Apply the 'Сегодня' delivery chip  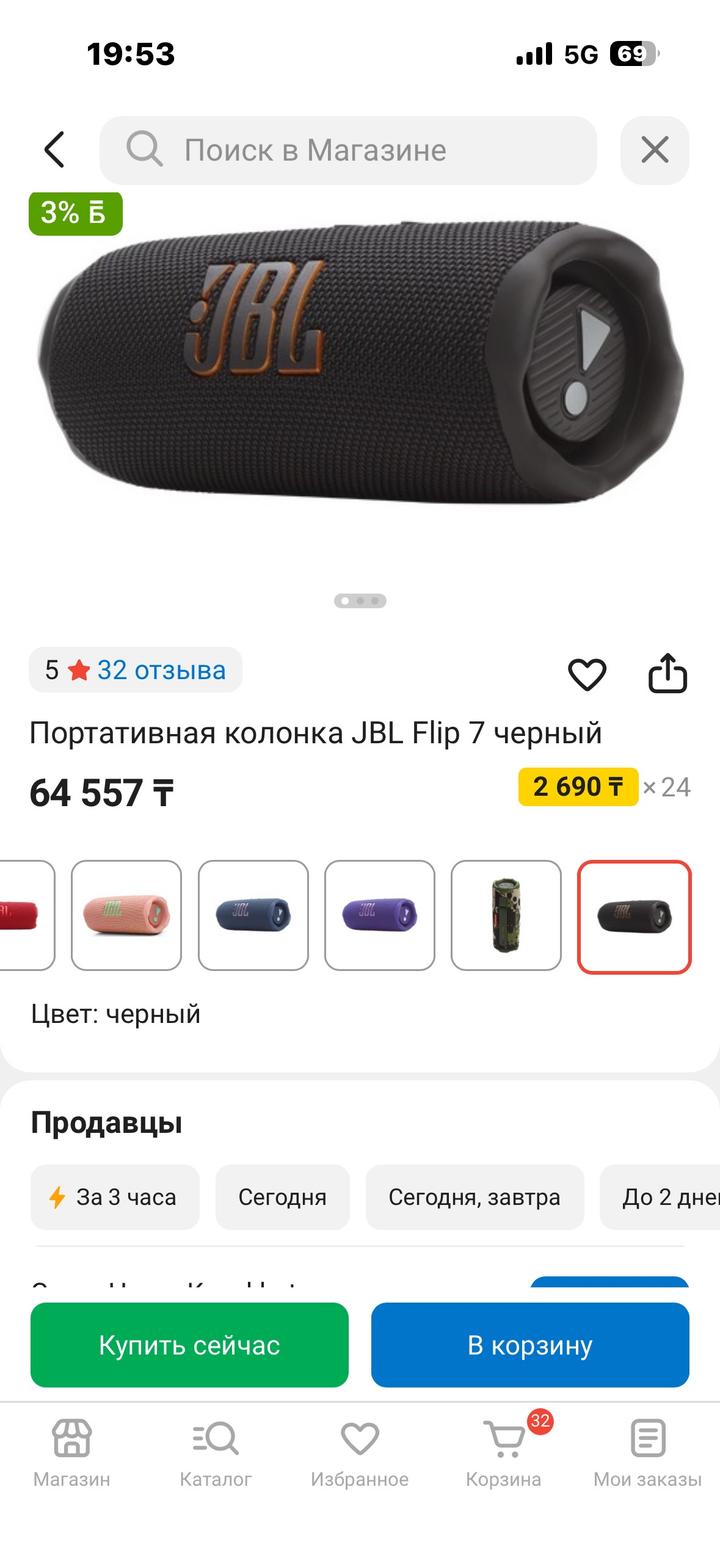(x=282, y=1197)
